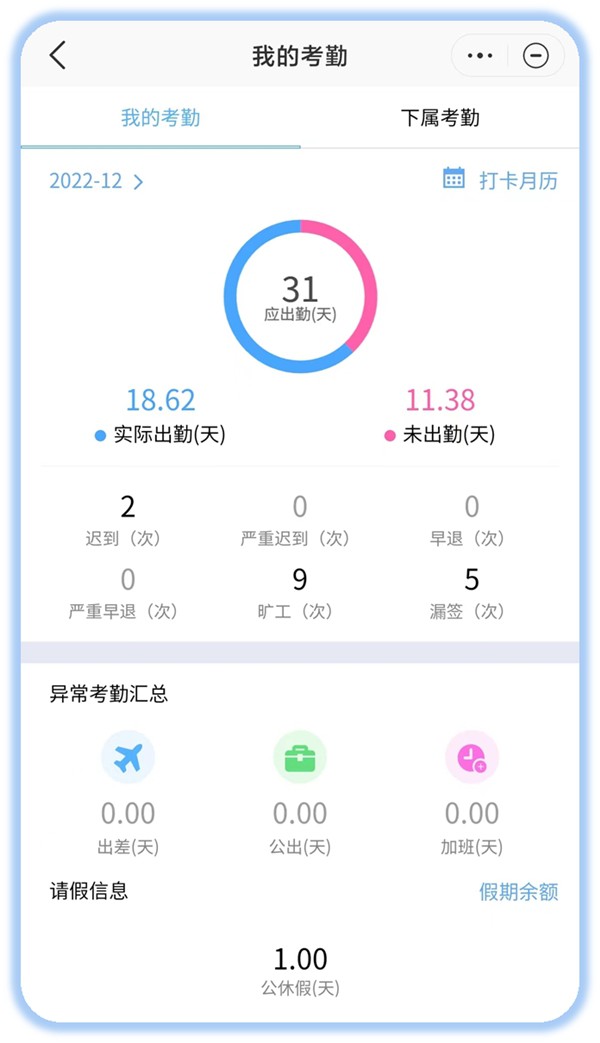The height and width of the screenshot is (1043, 600).
Task: View 漏签 missed sign-in records
Action: pyautogui.click(x=471, y=593)
